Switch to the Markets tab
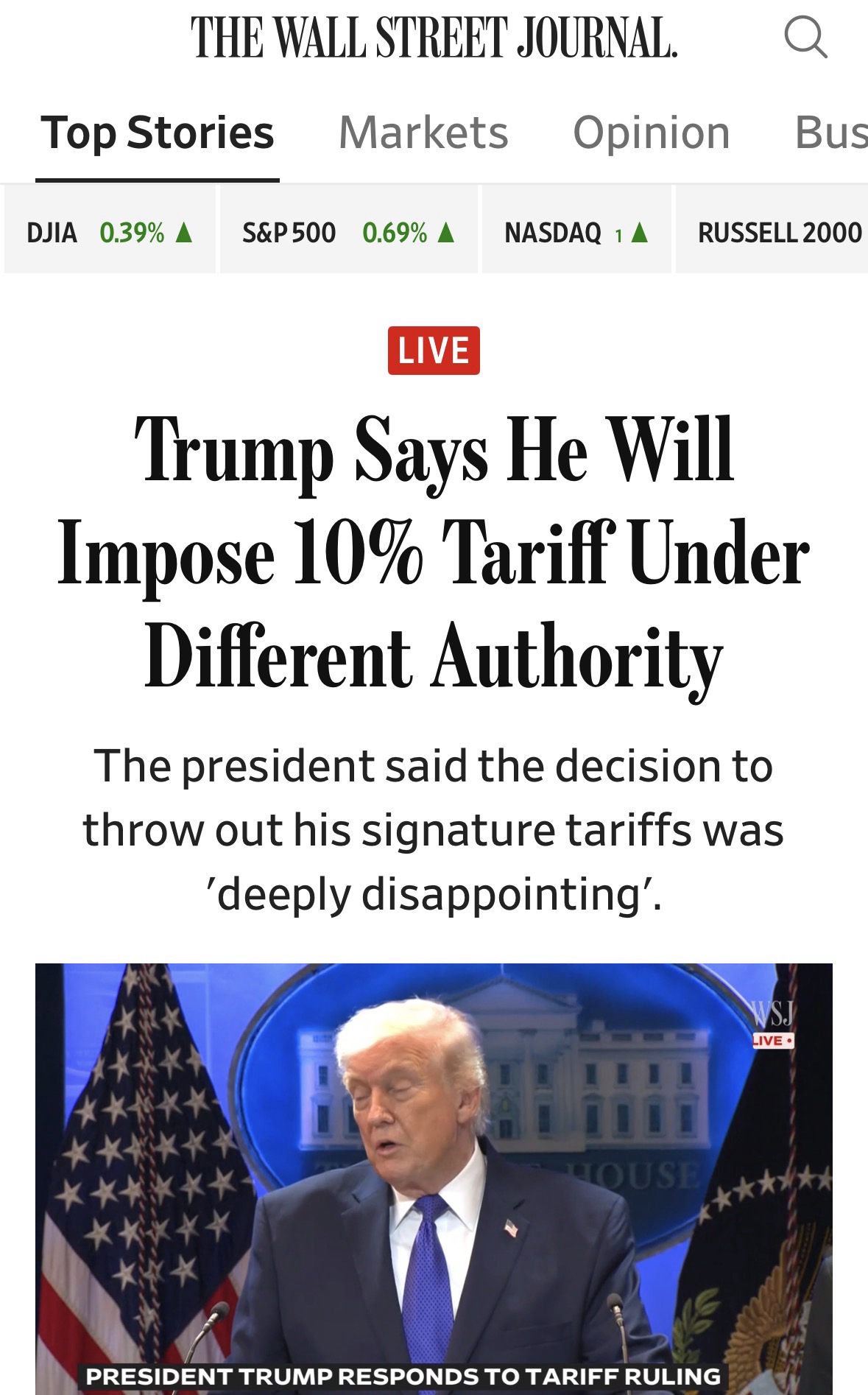 [423, 133]
